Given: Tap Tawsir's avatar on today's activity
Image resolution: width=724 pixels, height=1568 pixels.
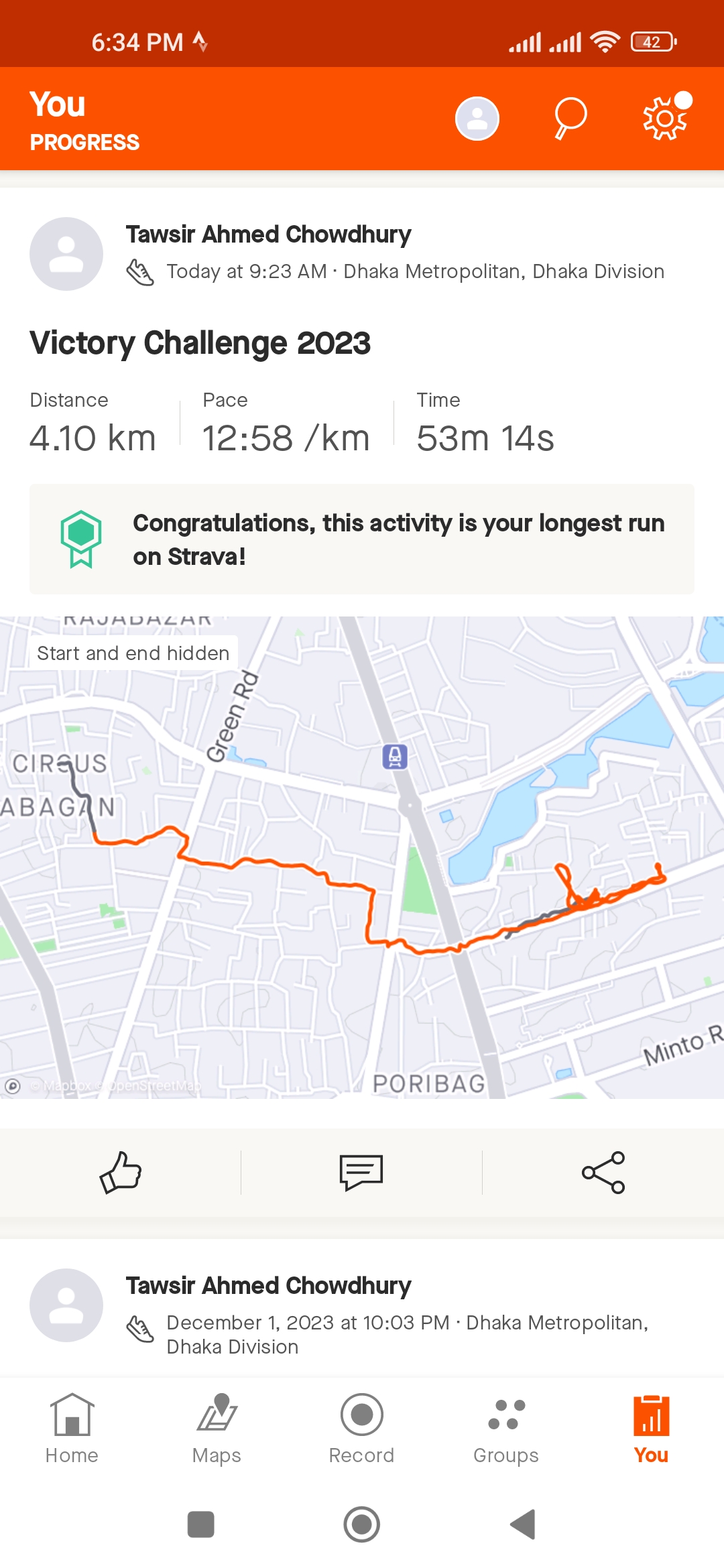Looking at the screenshot, I should coord(66,254).
